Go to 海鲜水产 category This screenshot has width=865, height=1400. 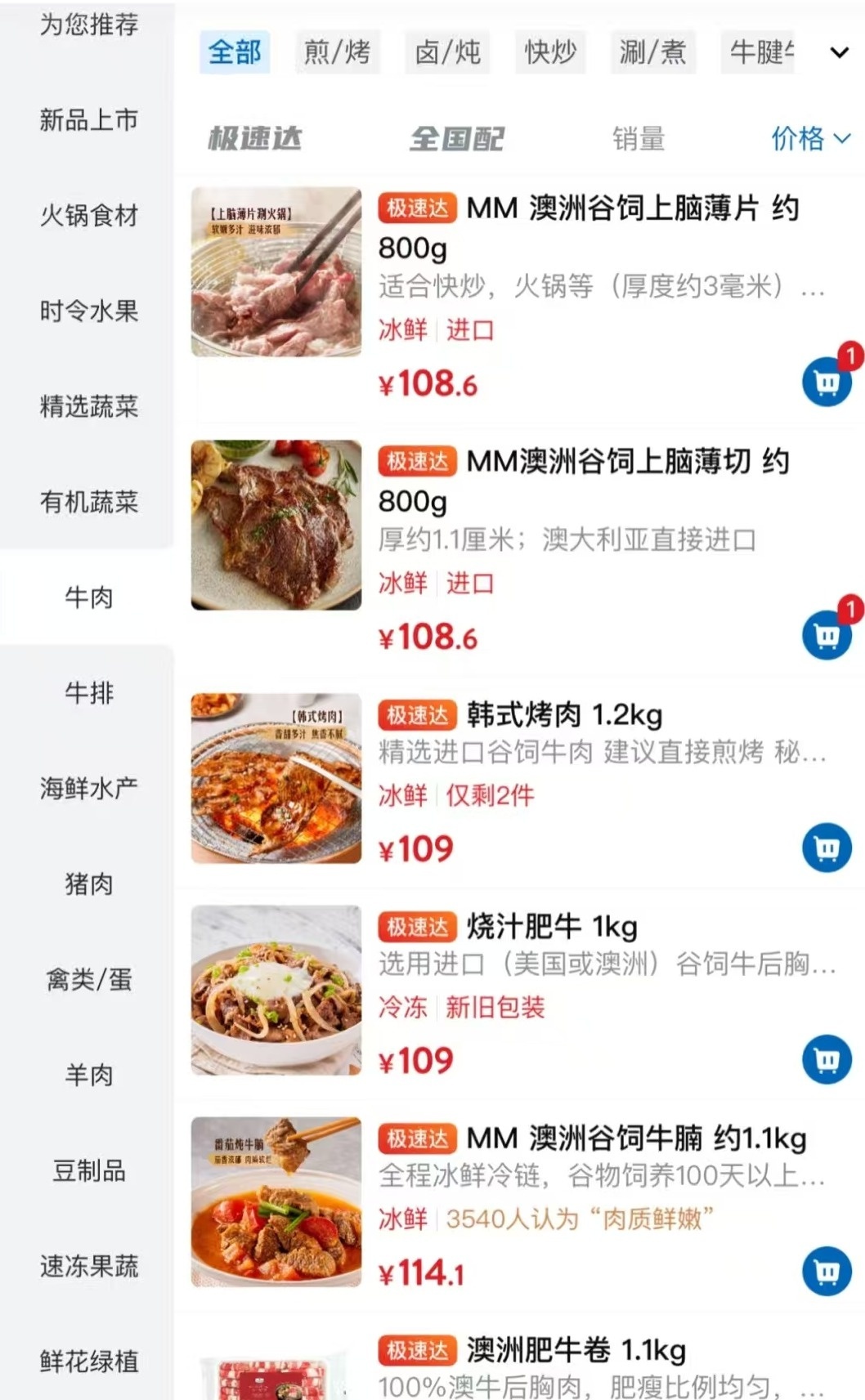coord(88,788)
